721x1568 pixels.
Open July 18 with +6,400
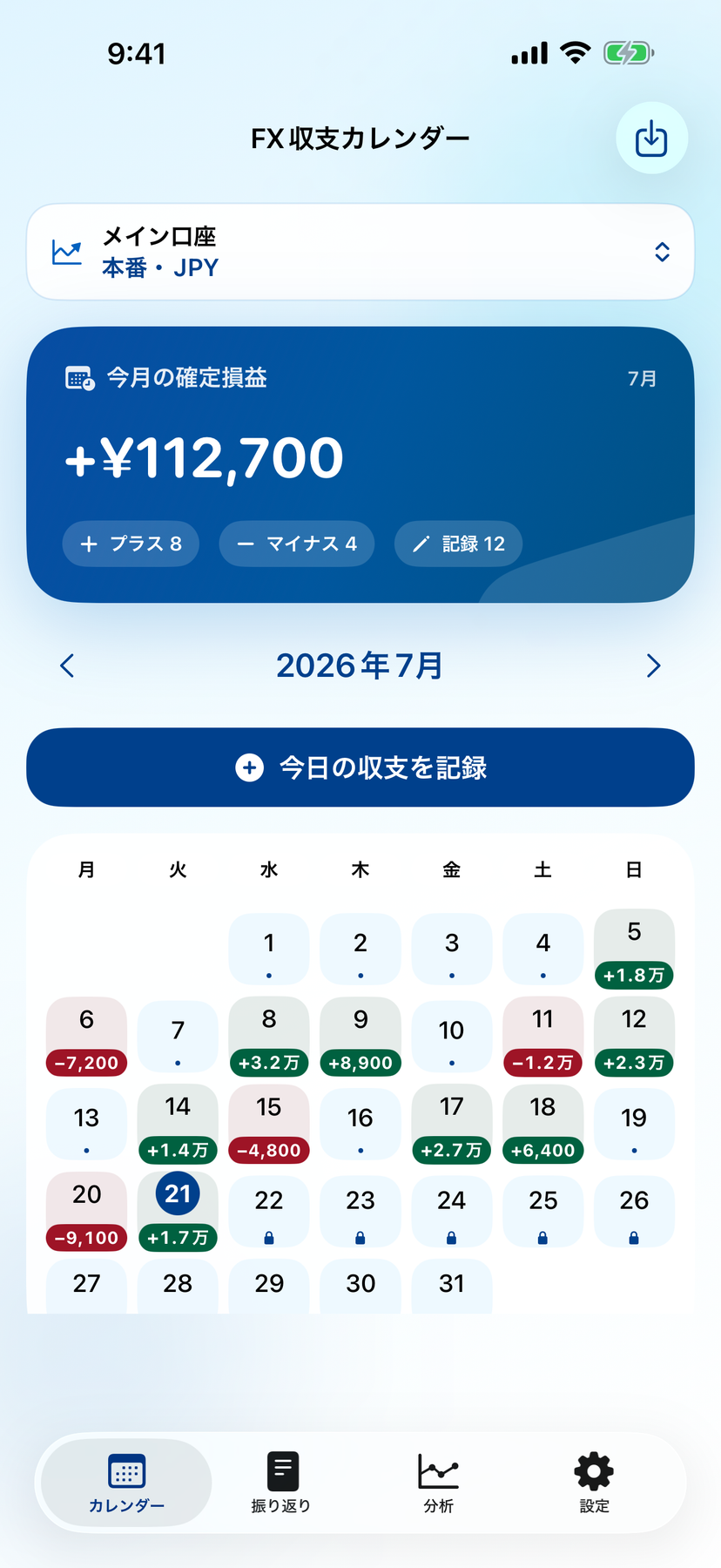tap(542, 1124)
